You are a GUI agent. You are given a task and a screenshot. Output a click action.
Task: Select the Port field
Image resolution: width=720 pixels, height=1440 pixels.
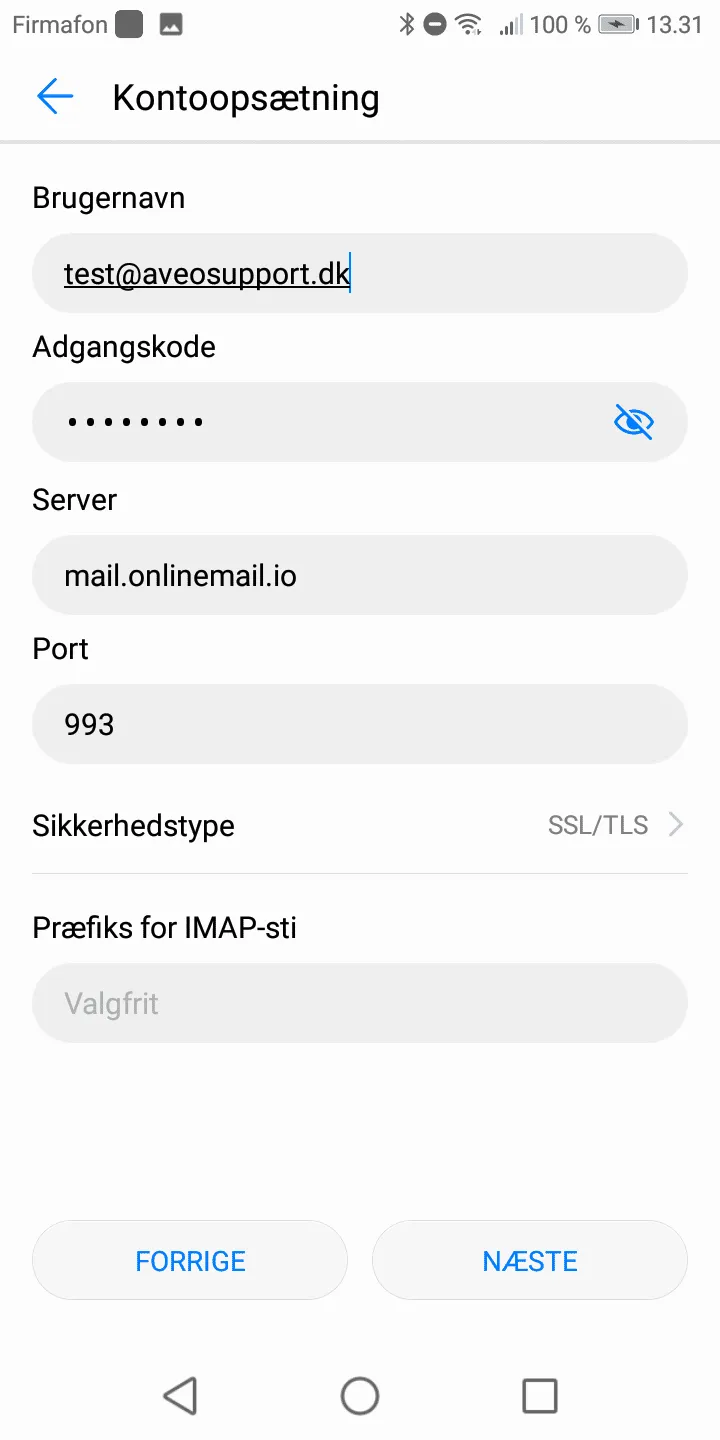coord(360,724)
